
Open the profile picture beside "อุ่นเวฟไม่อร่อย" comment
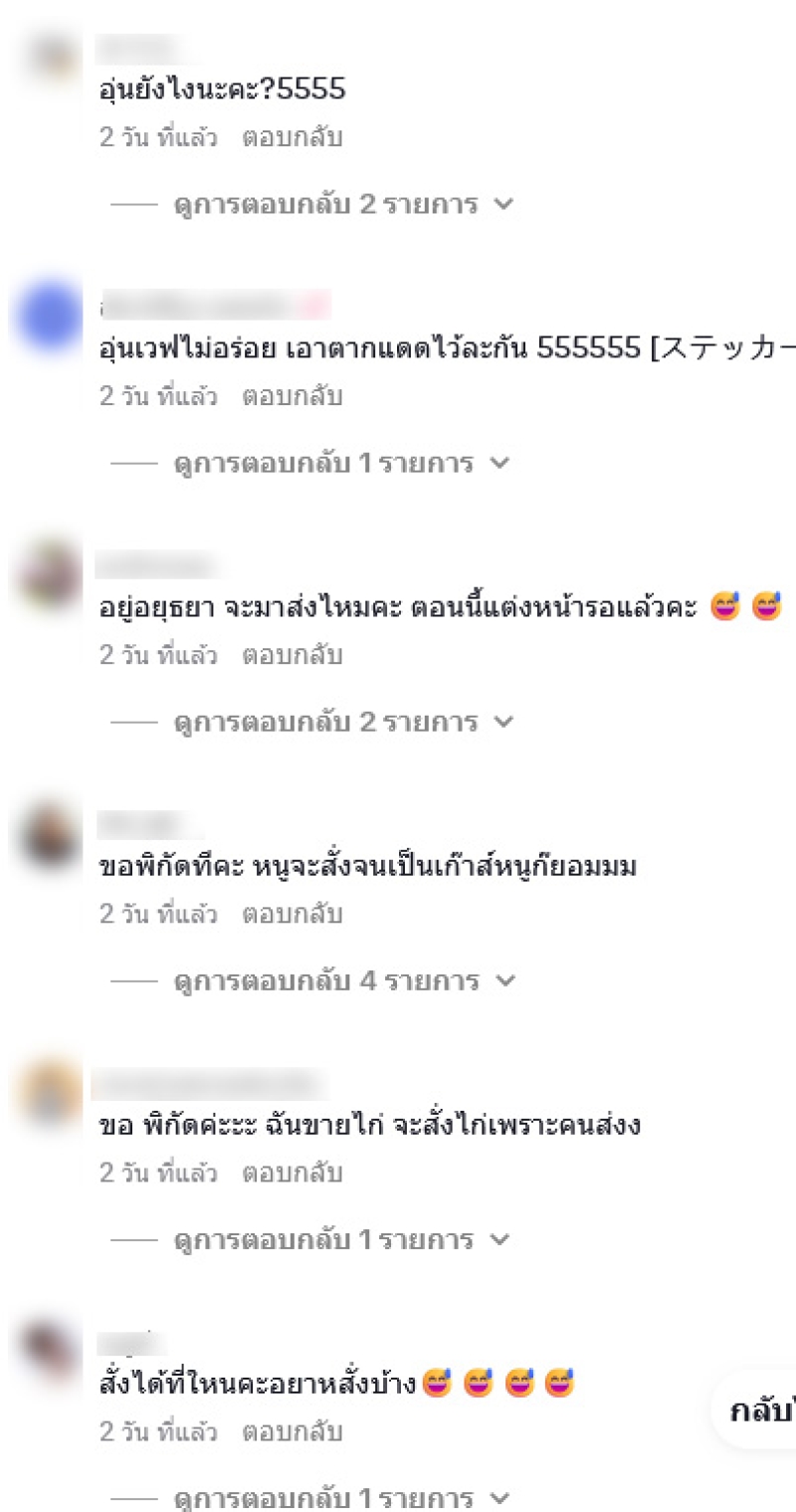point(49,316)
